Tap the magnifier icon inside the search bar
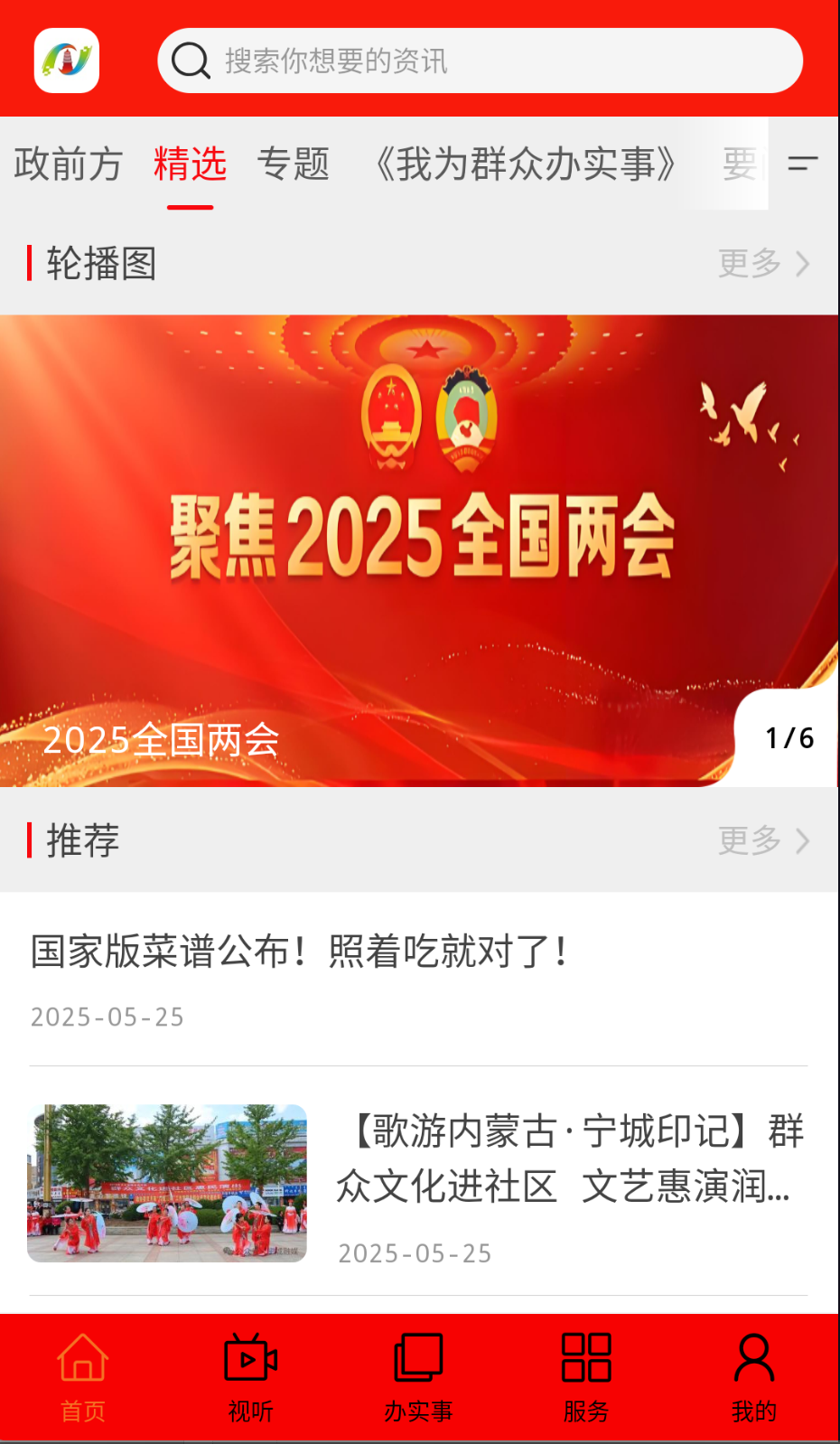 click(x=190, y=61)
